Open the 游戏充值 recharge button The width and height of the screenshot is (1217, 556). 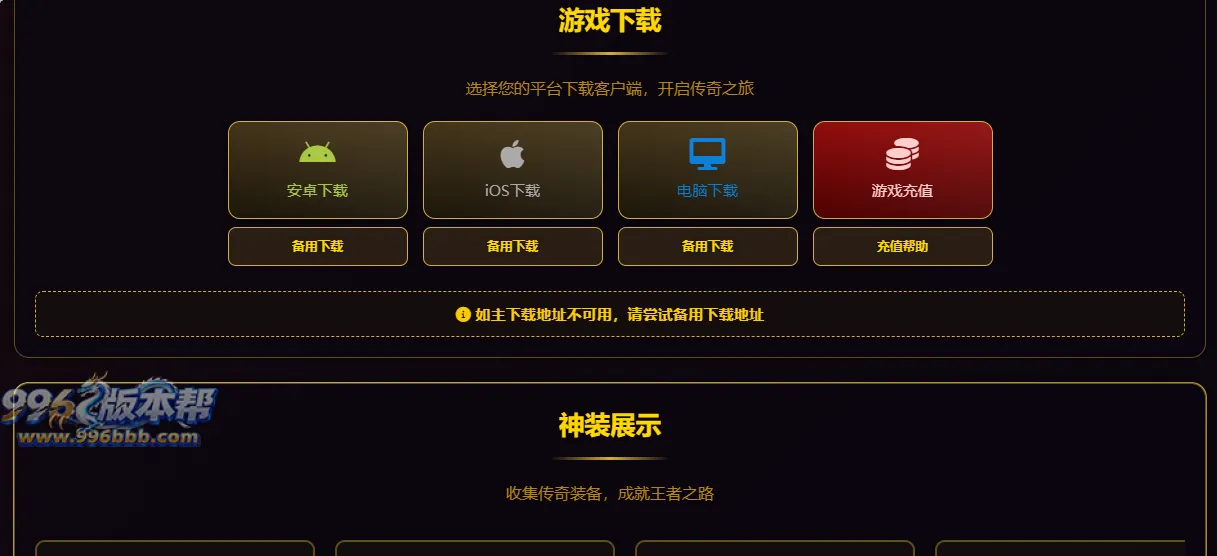[x=903, y=170]
